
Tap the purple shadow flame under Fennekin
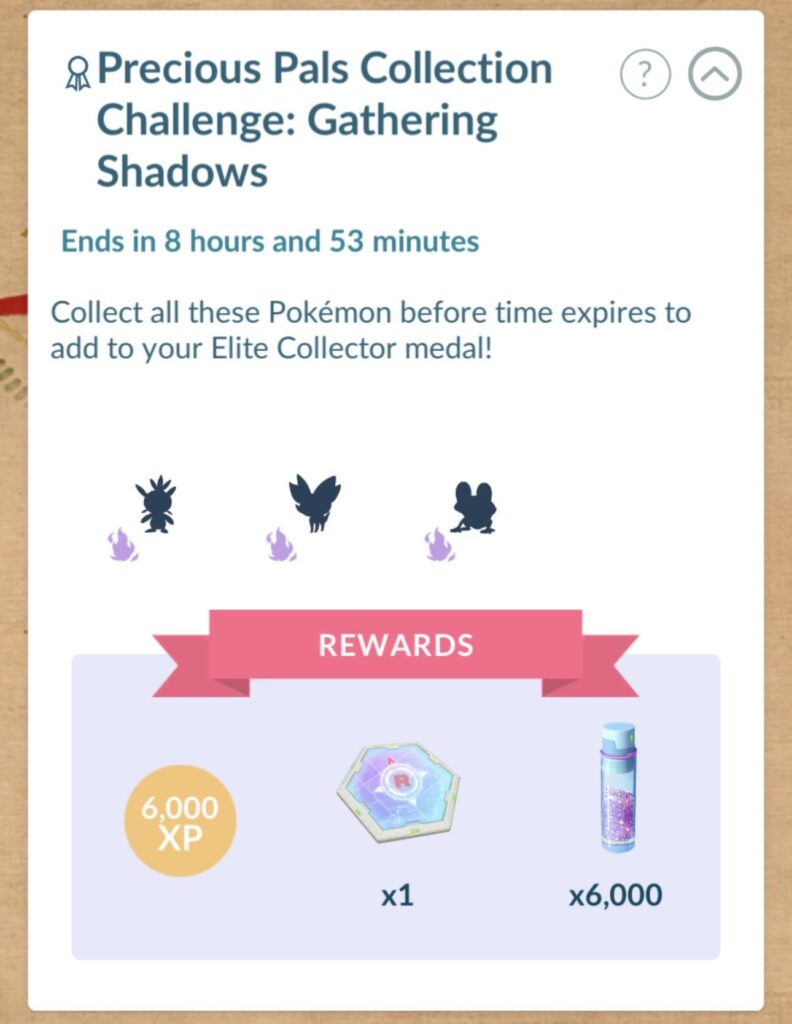coord(278,545)
